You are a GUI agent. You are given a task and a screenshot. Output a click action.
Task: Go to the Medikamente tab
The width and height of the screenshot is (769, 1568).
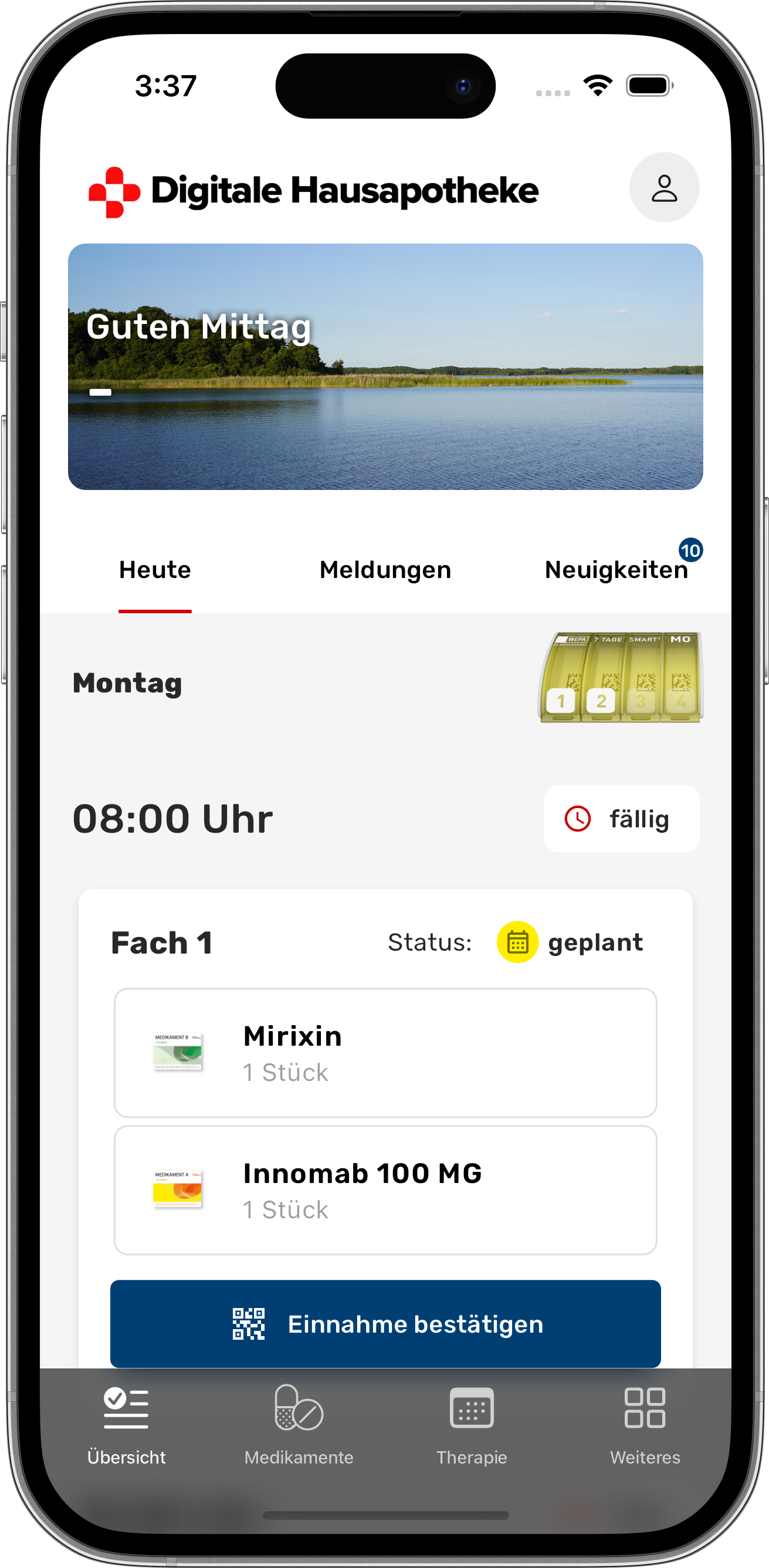click(x=299, y=1424)
